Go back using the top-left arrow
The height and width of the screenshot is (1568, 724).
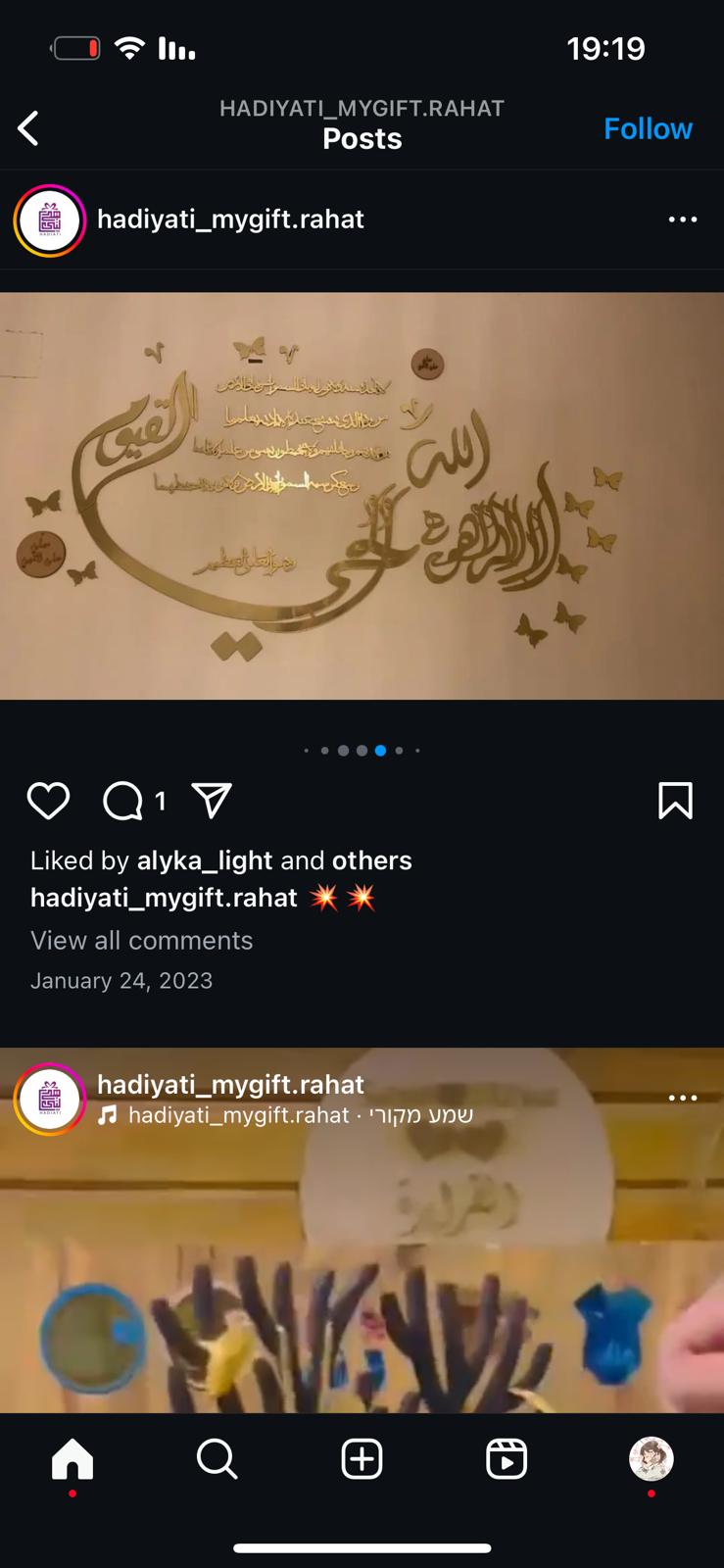(28, 128)
